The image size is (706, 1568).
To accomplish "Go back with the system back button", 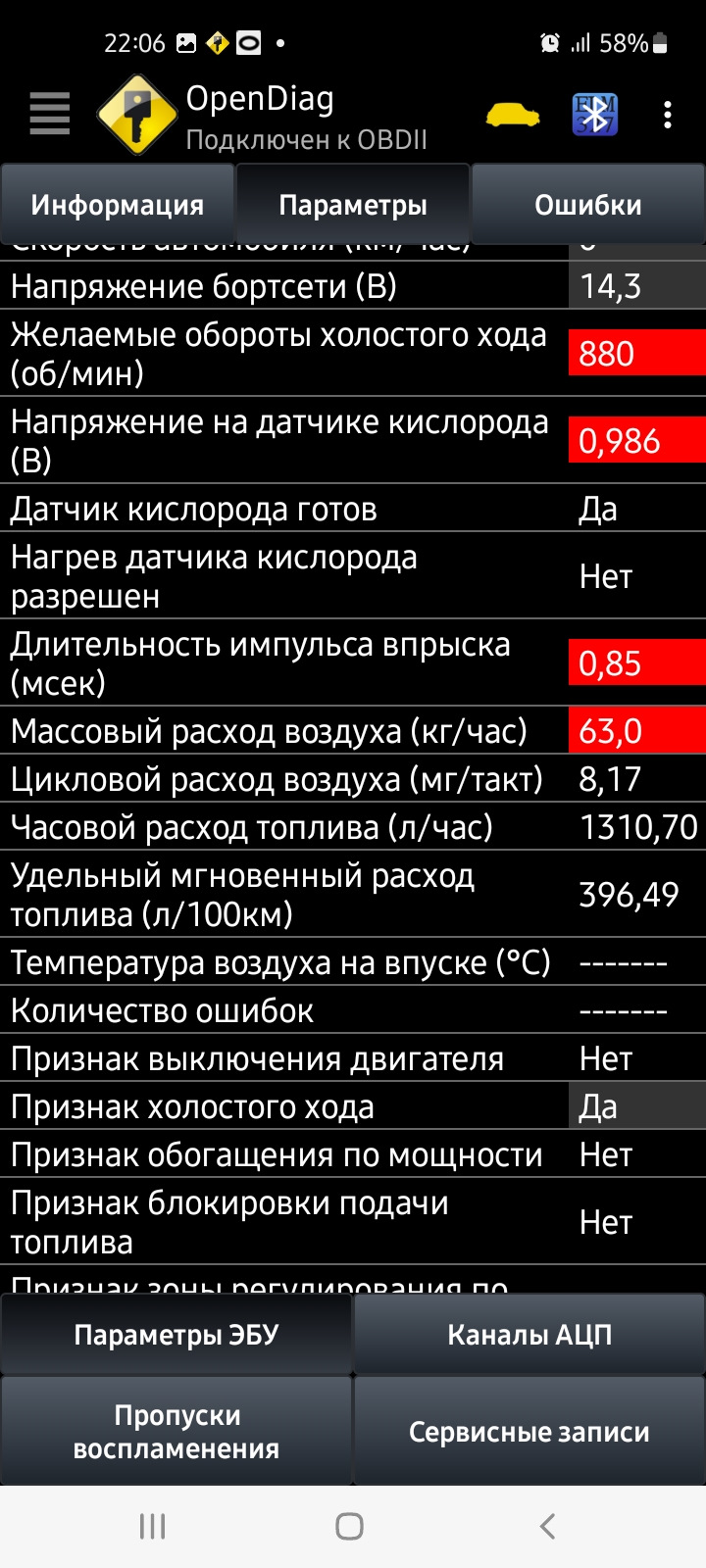I will point(548,1526).
